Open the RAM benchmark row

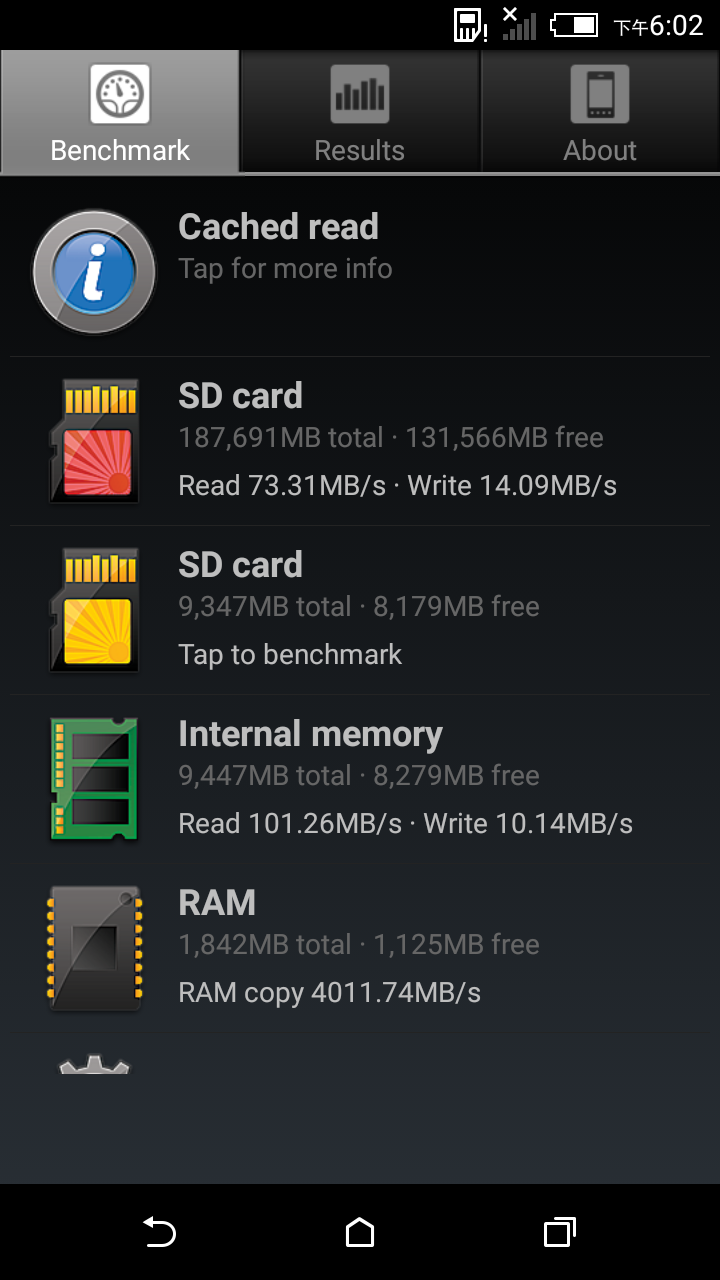click(x=360, y=948)
